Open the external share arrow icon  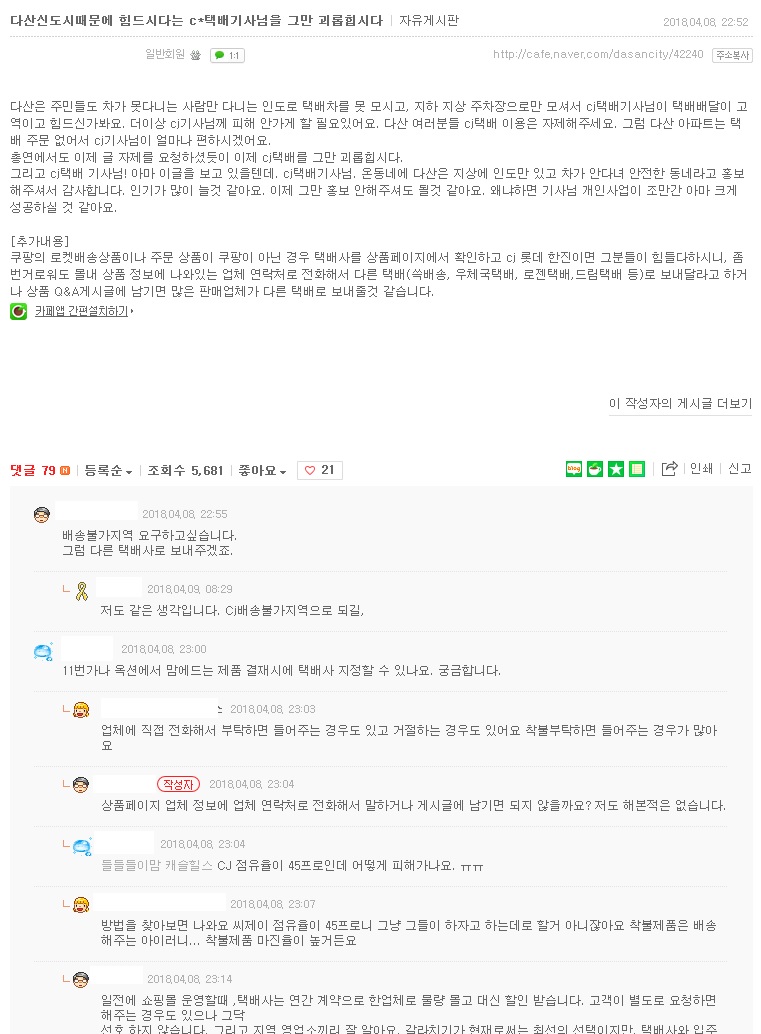[x=670, y=468]
